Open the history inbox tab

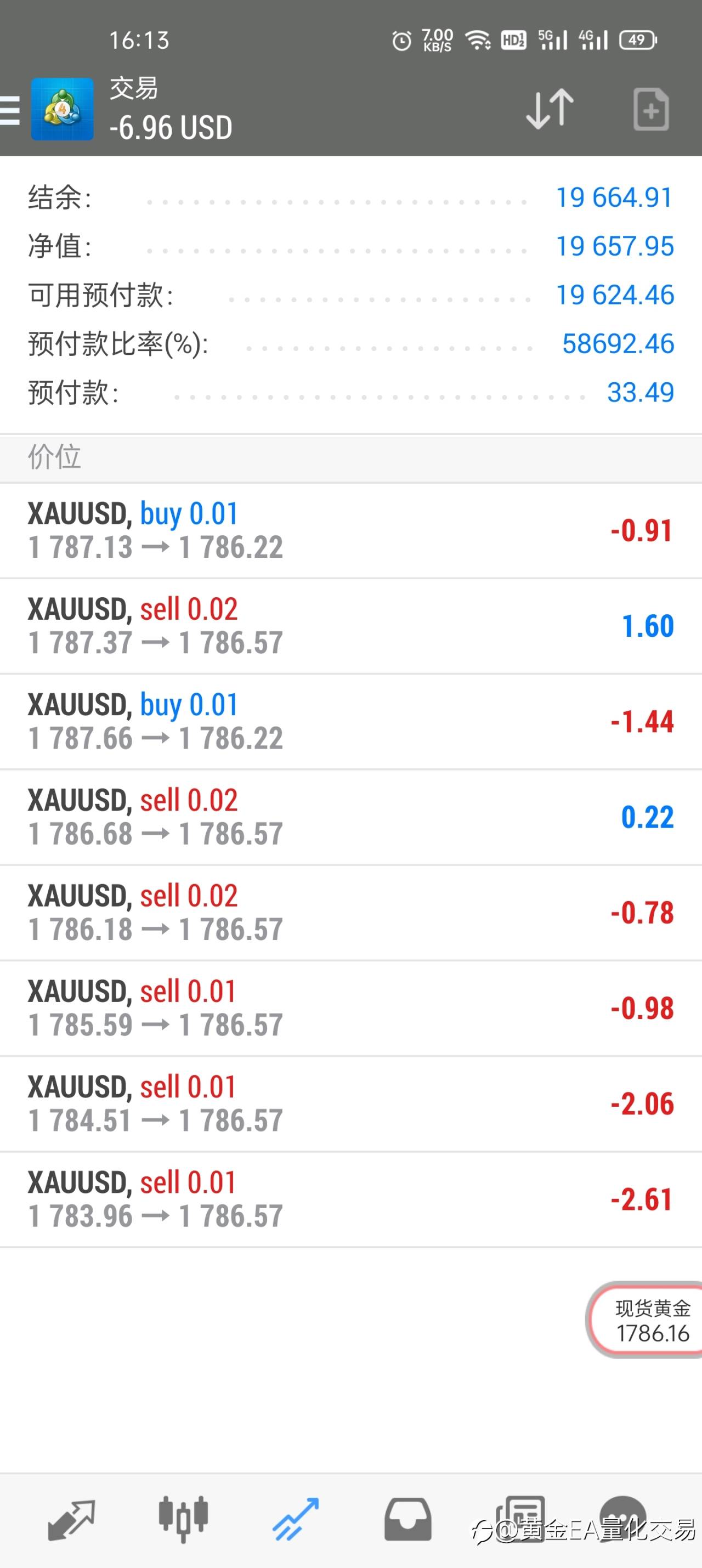pyautogui.click(x=408, y=1520)
